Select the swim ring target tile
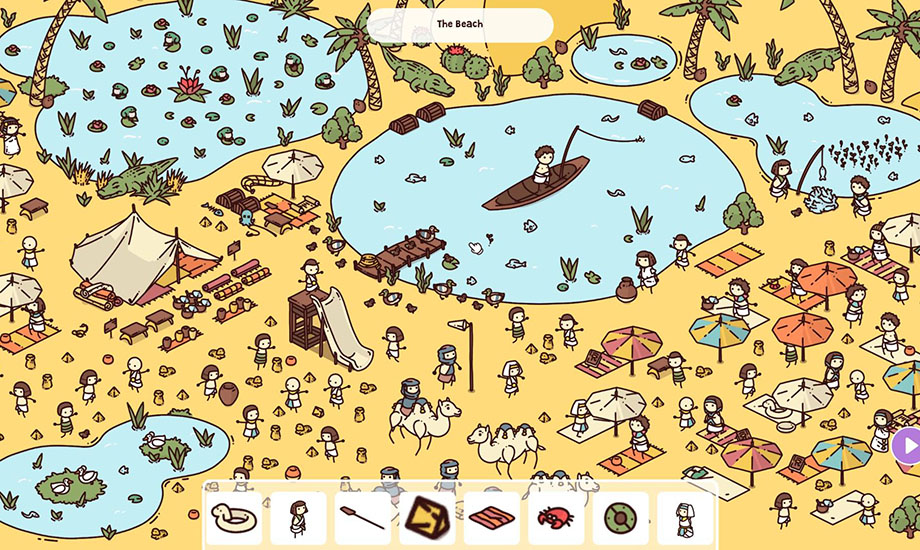The width and height of the screenshot is (920, 550). (x=235, y=518)
